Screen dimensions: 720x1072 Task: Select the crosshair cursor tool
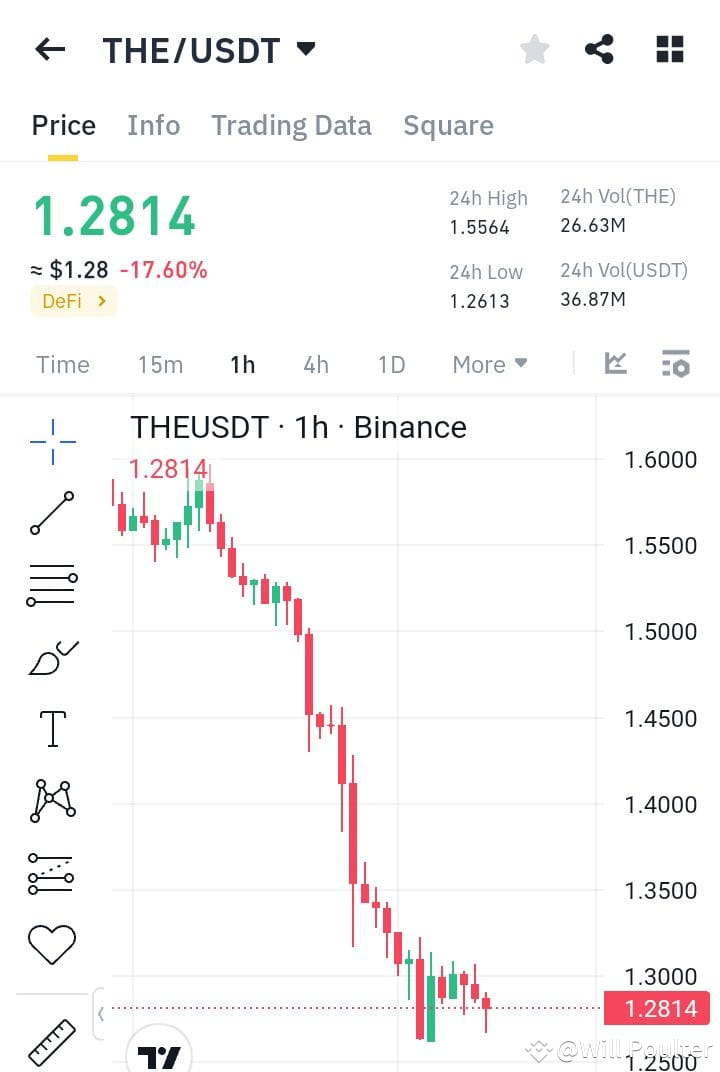point(52,440)
